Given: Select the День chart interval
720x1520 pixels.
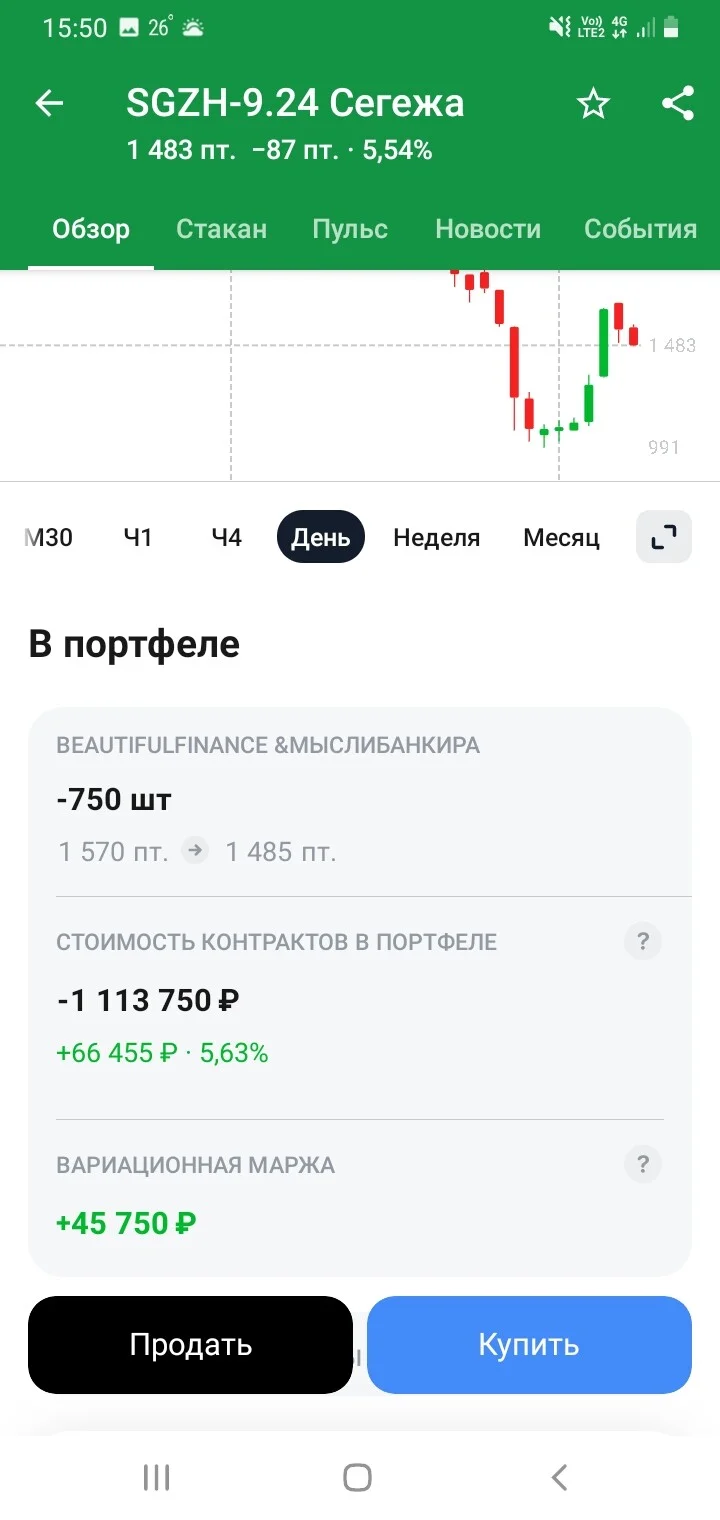Looking at the screenshot, I should [321, 537].
